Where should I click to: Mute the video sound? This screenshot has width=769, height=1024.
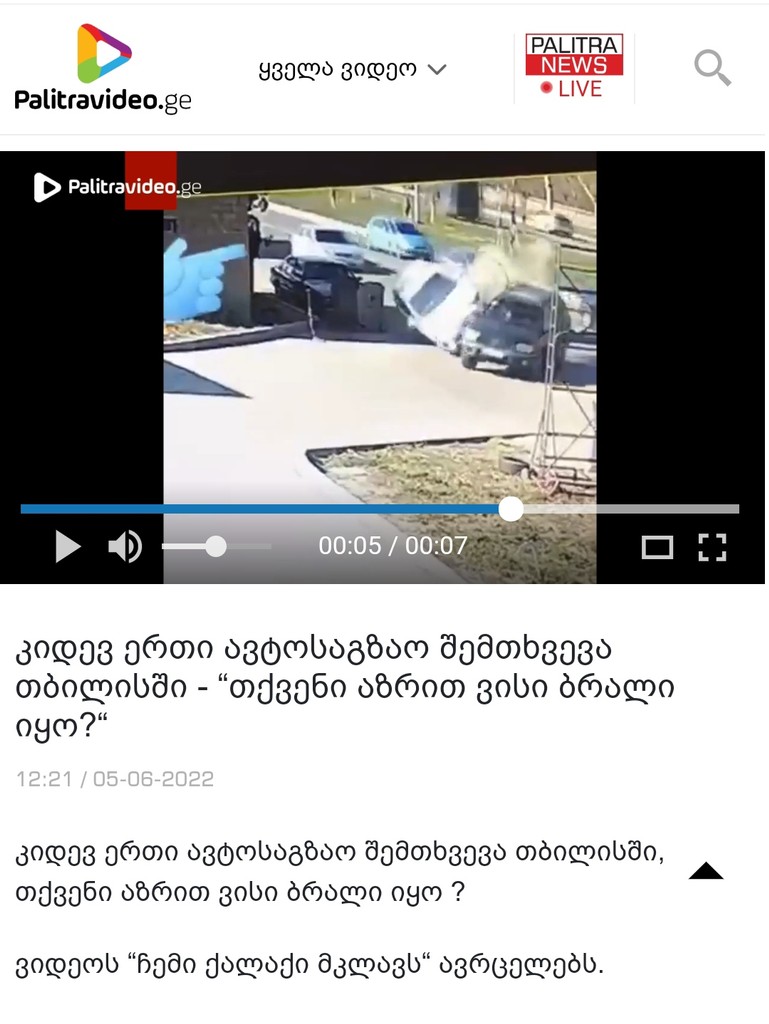(x=125, y=547)
